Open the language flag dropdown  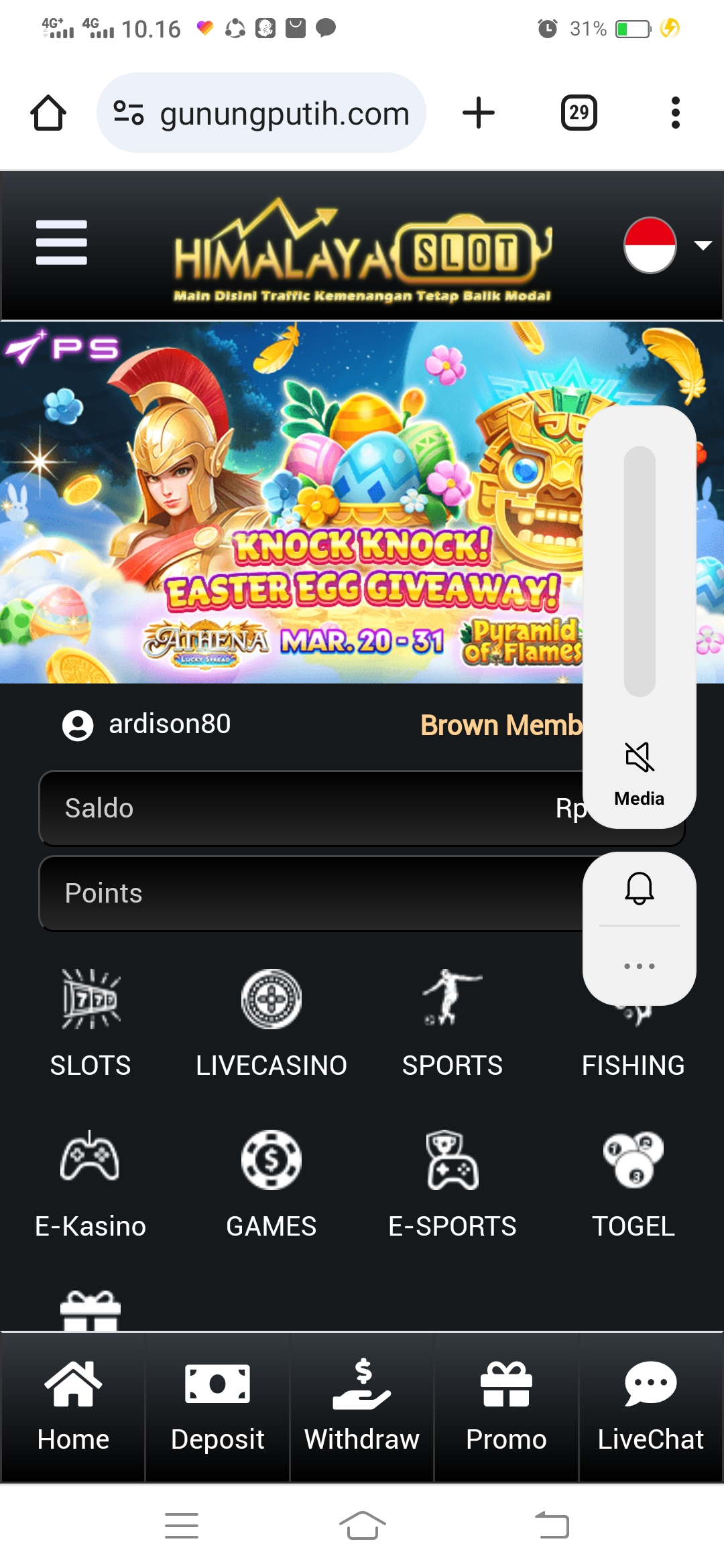pyautogui.click(x=666, y=245)
